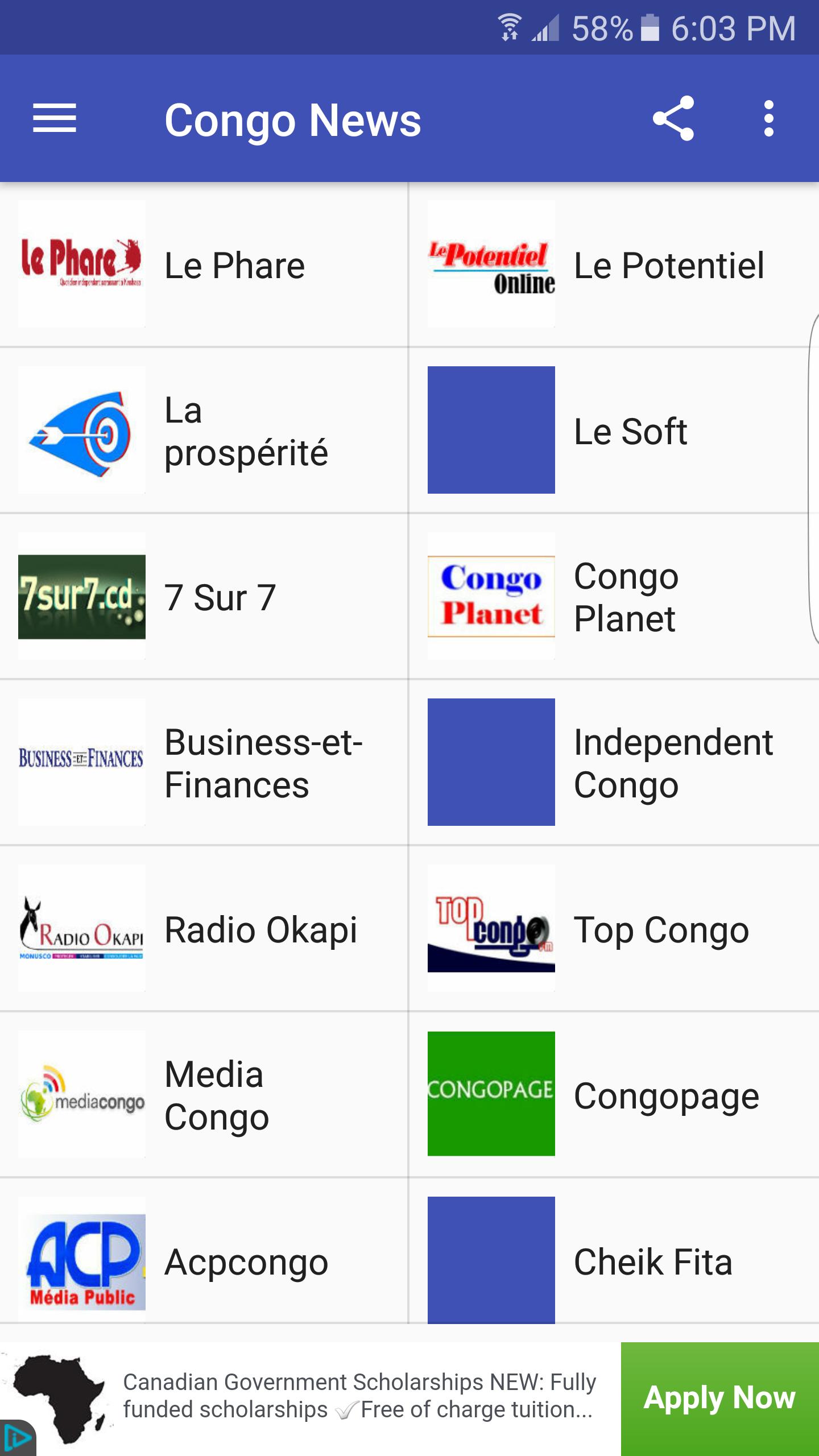Open Le Soft
The height and width of the screenshot is (1456, 819).
614,431
